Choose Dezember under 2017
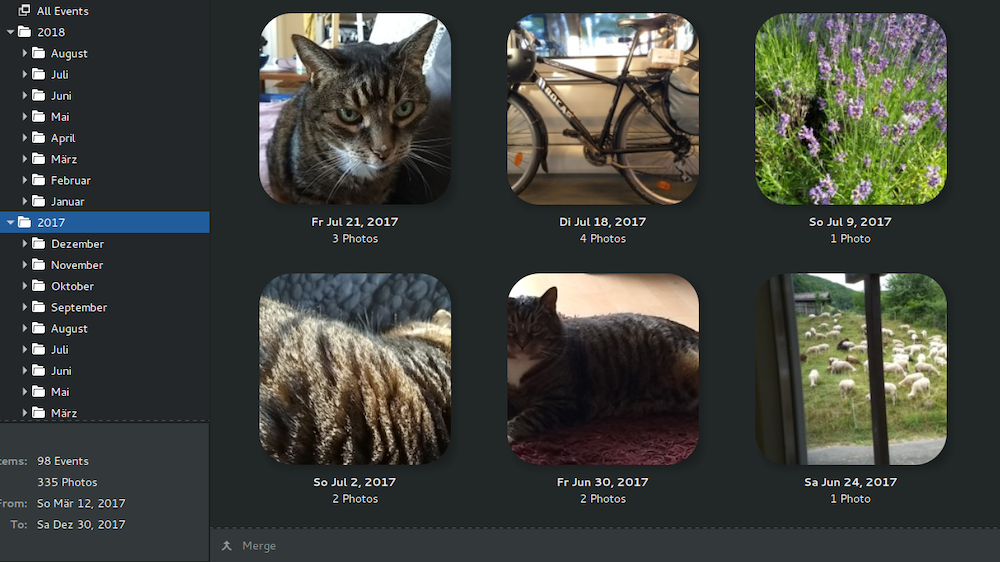The height and width of the screenshot is (562, 1000). pyautogui.click(x=77, y=244)
